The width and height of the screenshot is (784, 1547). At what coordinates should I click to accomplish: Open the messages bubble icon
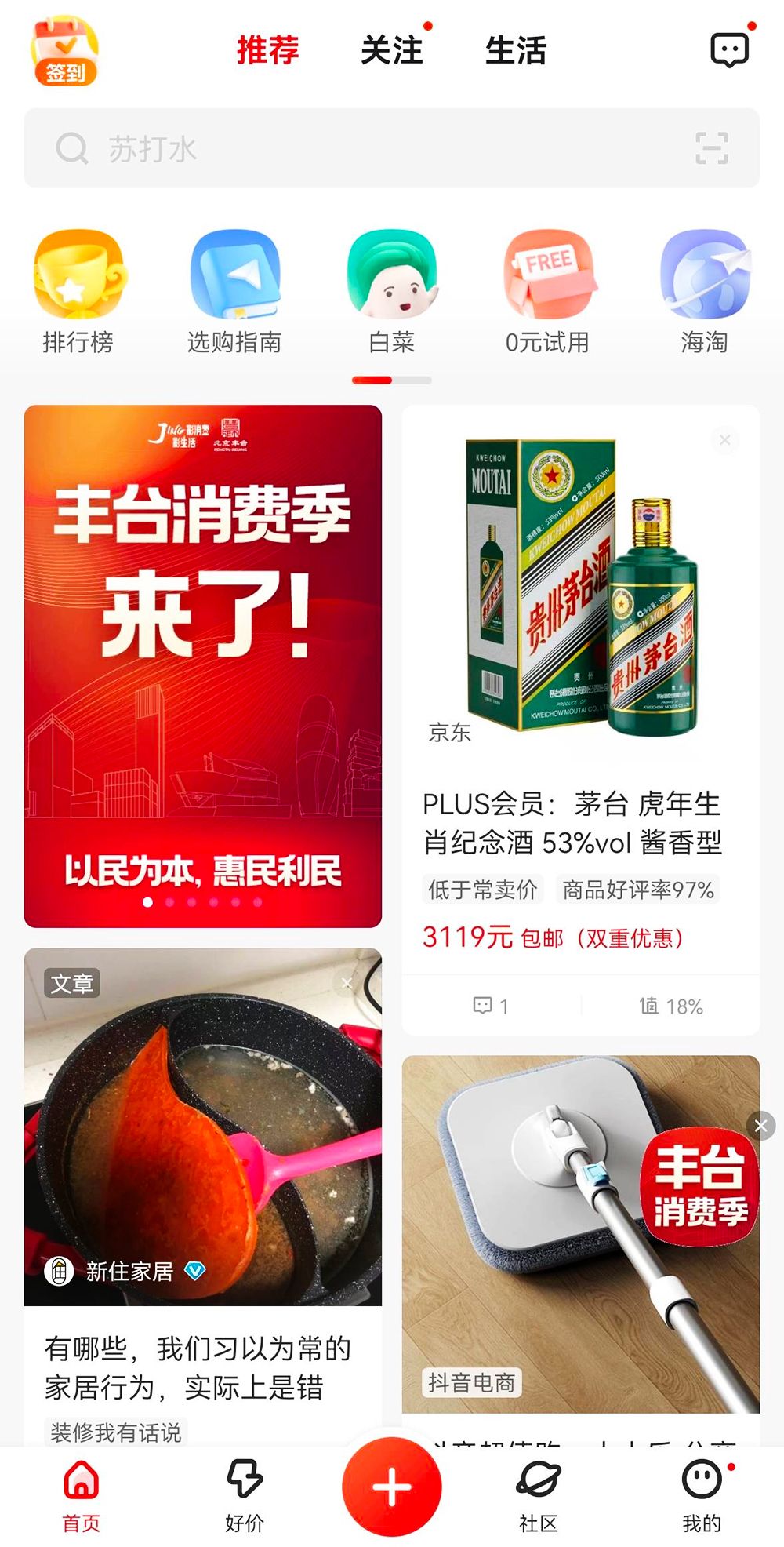tap(728, 51)
